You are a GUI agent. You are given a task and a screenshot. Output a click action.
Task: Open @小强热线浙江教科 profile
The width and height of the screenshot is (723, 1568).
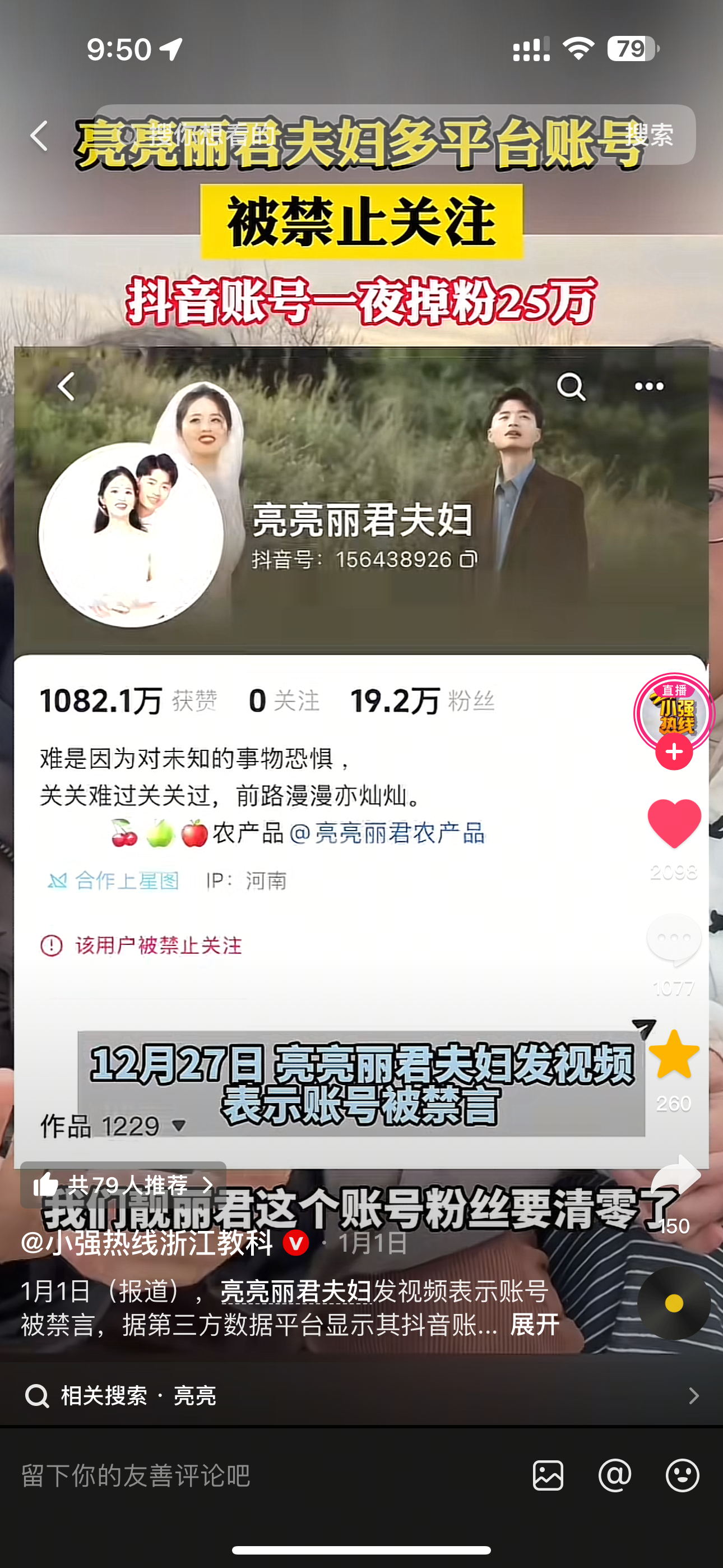tap(147, 1242)
